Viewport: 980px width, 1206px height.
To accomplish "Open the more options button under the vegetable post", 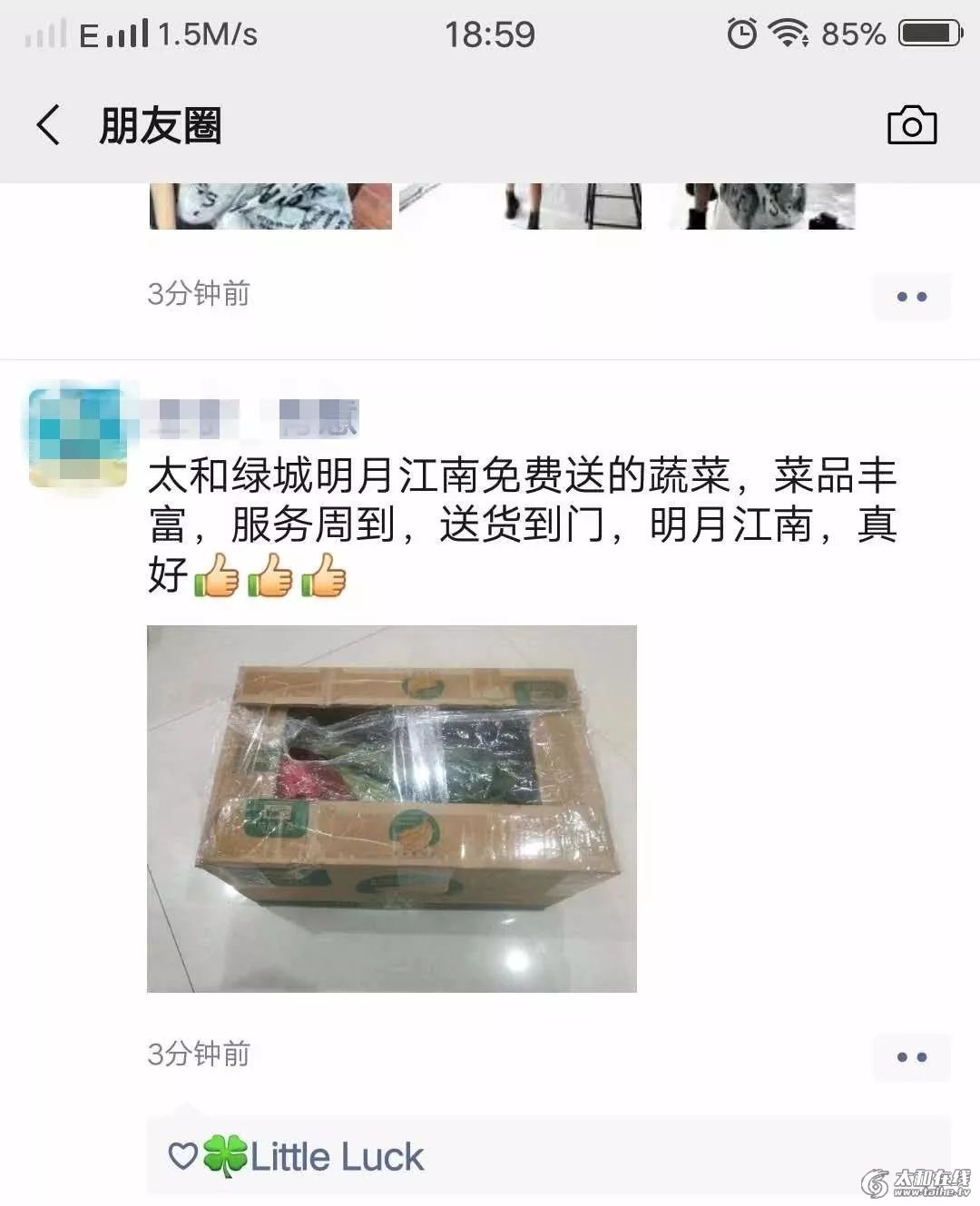I will (x=911, y=1057).
